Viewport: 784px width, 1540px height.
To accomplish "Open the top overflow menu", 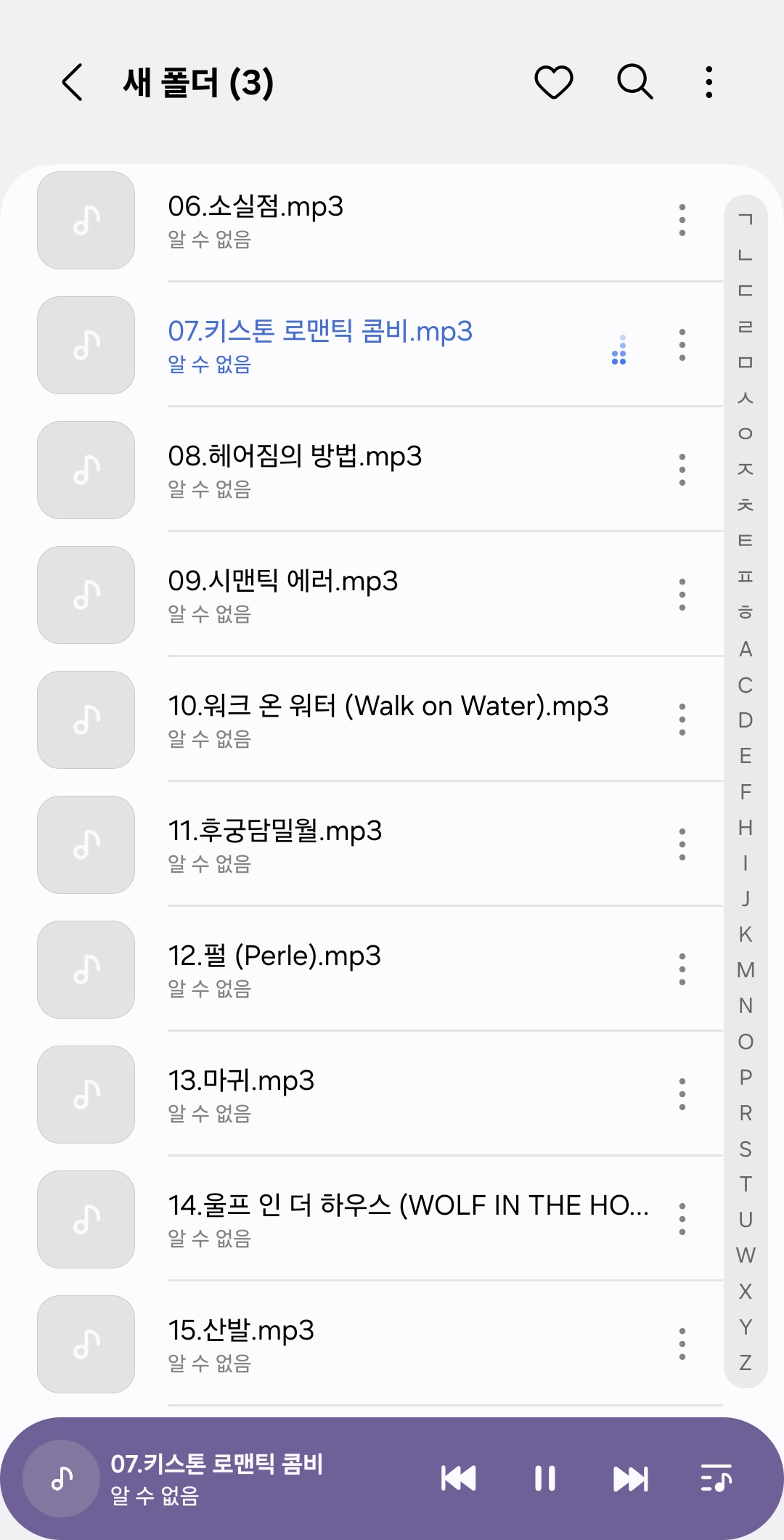I will point(709,82).
